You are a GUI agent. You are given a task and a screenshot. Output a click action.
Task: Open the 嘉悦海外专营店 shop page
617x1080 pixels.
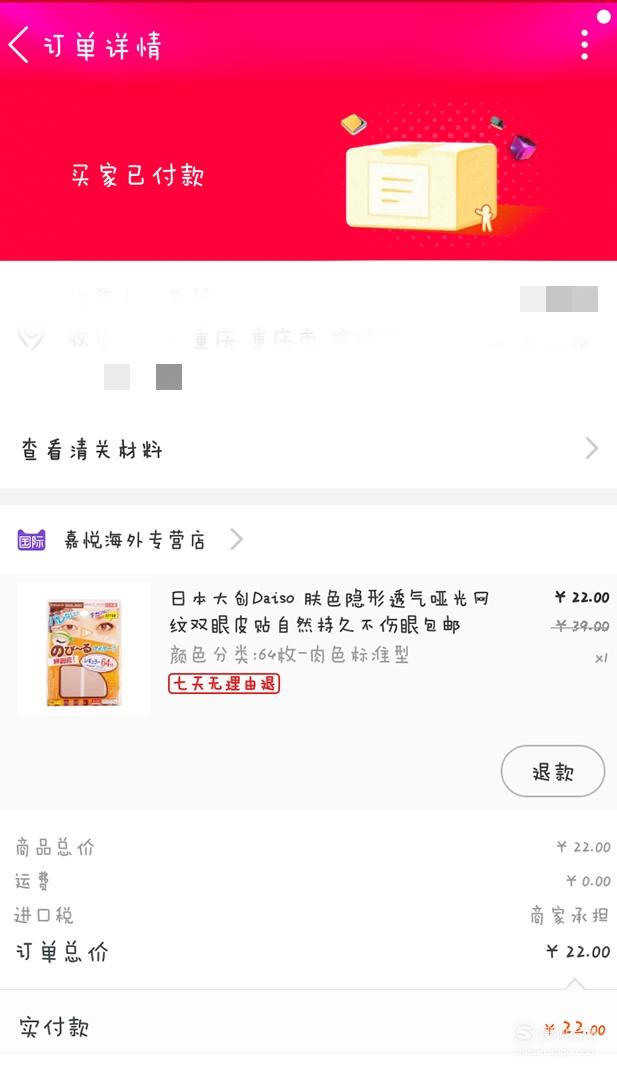tap(135, 540)
